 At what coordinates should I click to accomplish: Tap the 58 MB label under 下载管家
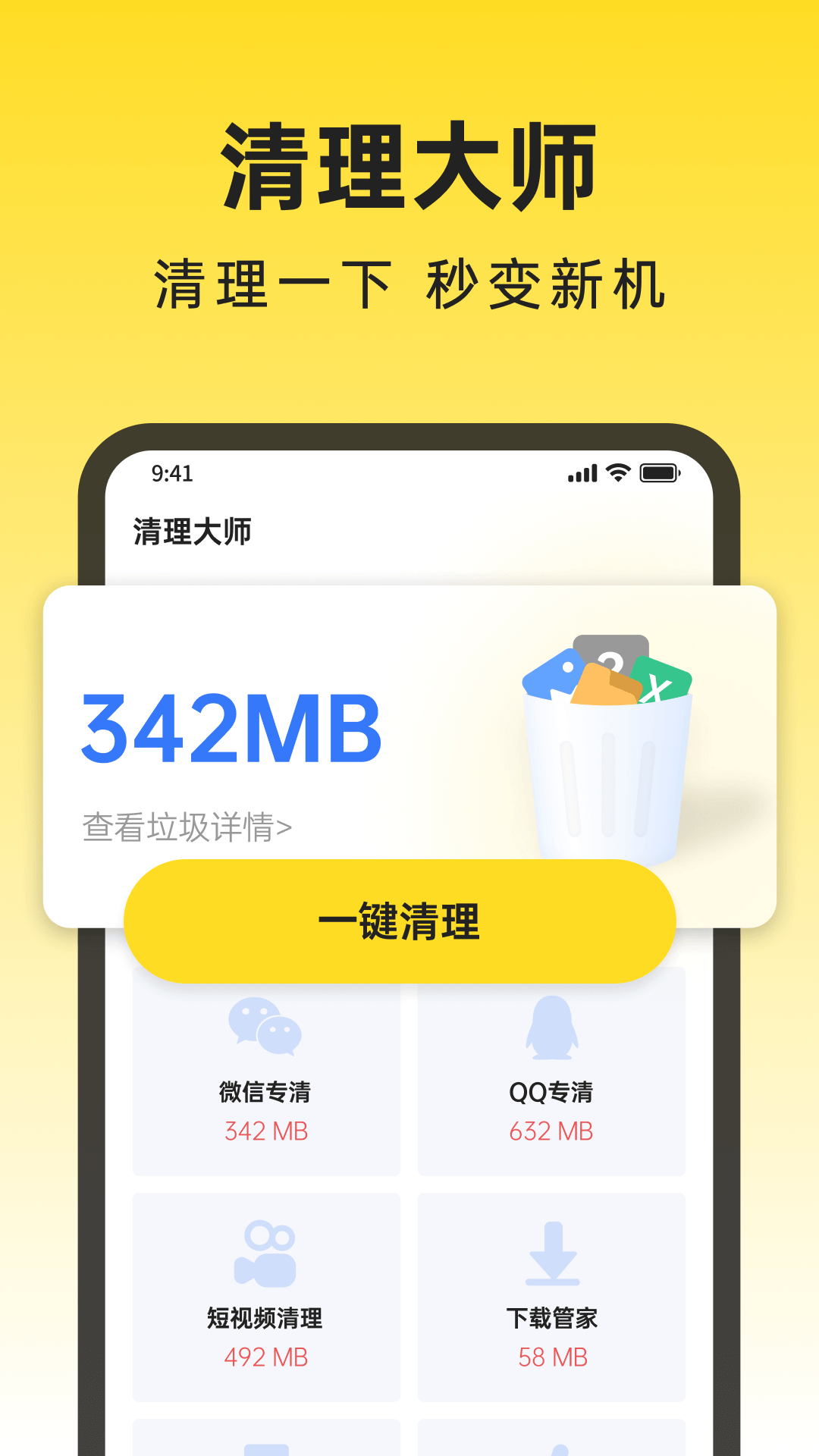pyautogui.click(x=551, y=1355)
